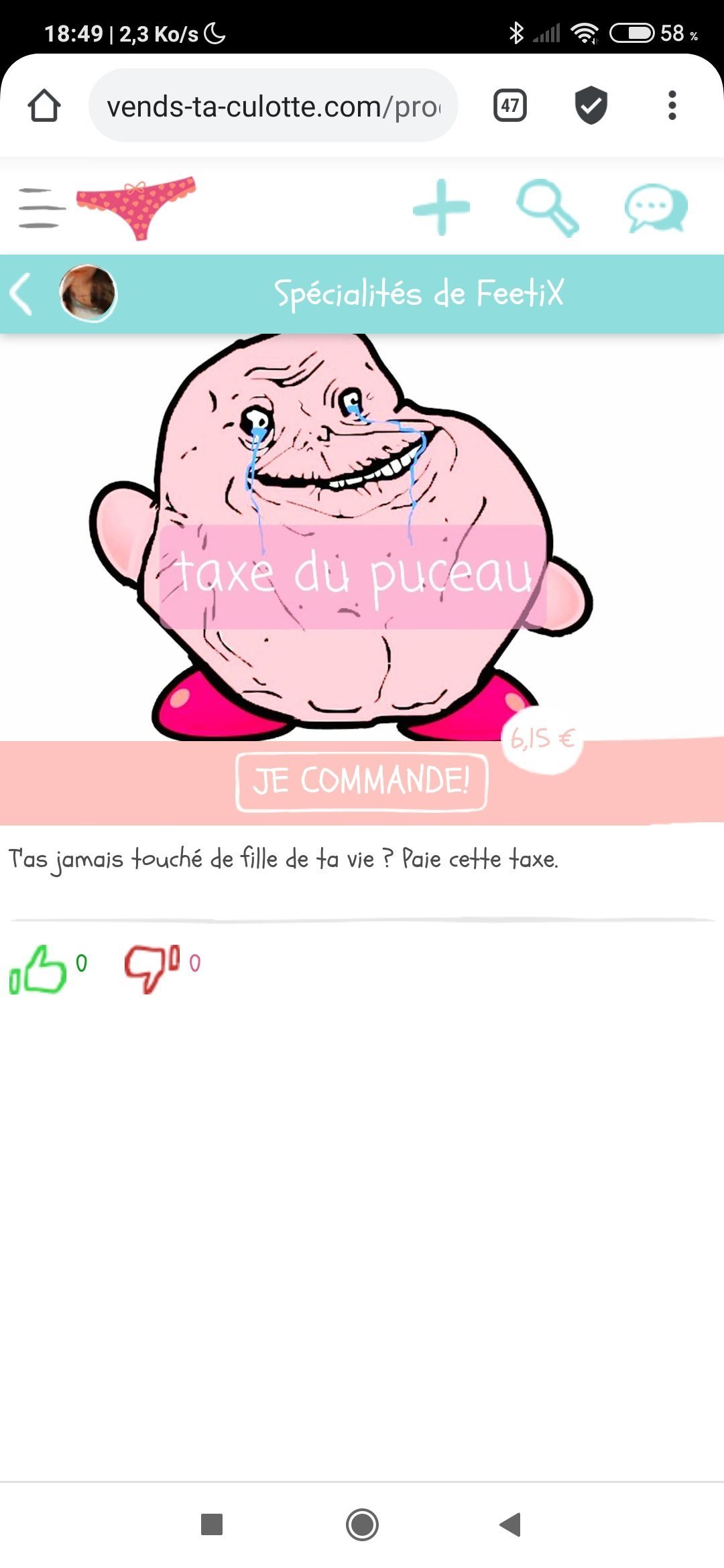Viewport: 724px width, 1568px height.
Task: Dislike this speciality with the red thumb
Action: pos(152,968)
